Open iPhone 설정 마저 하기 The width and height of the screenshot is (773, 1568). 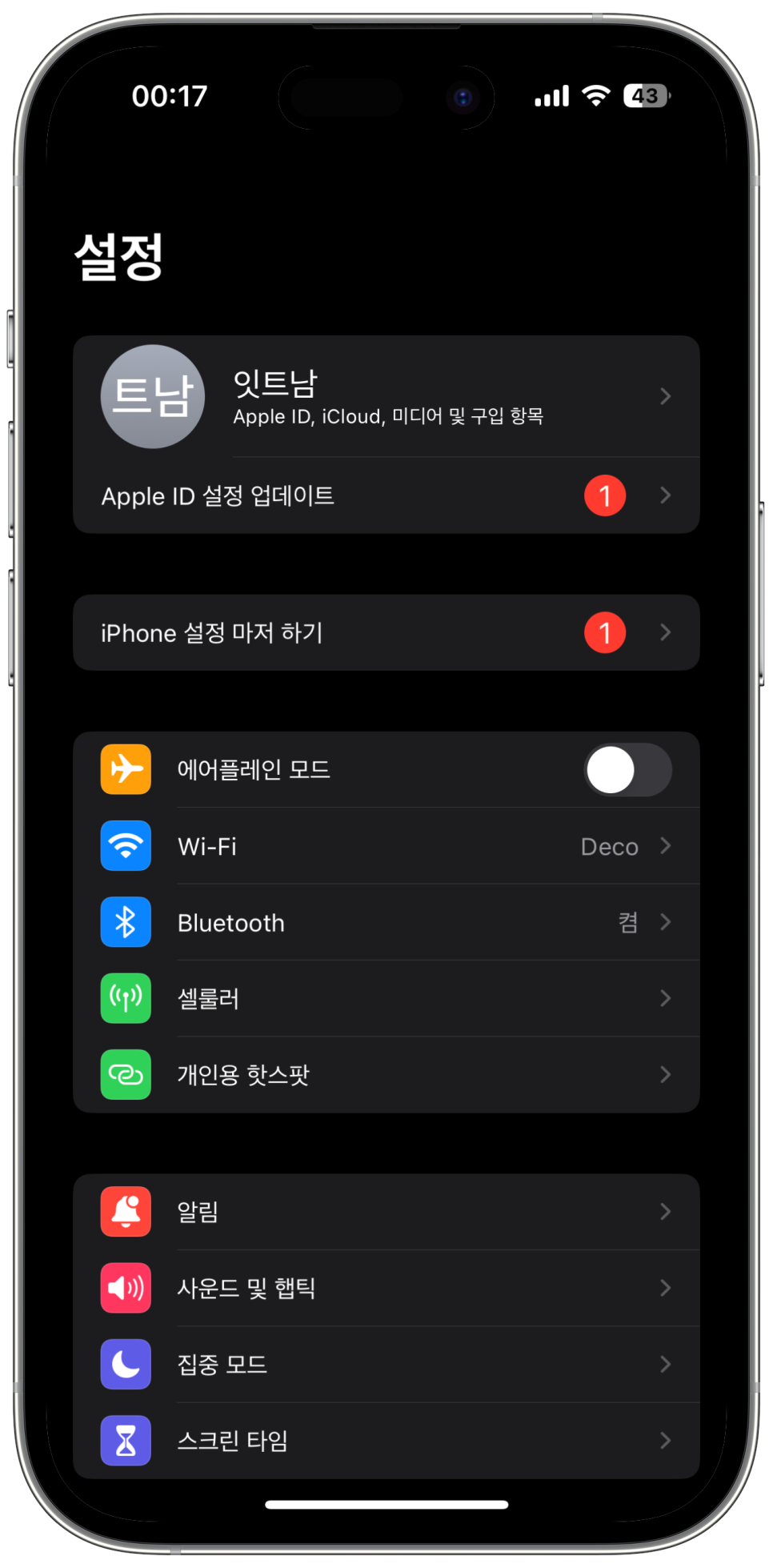[386, 632]
